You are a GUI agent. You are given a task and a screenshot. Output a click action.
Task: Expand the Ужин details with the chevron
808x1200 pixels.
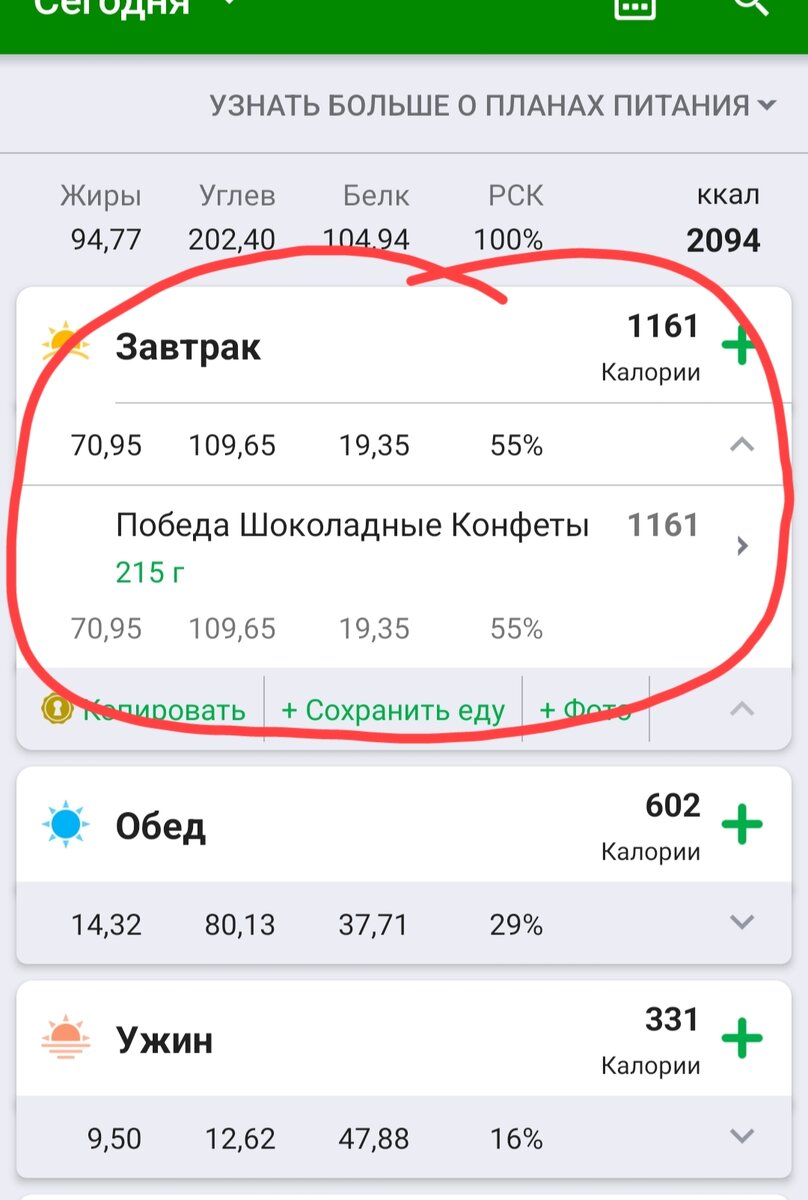click(x=742, y=1137)
